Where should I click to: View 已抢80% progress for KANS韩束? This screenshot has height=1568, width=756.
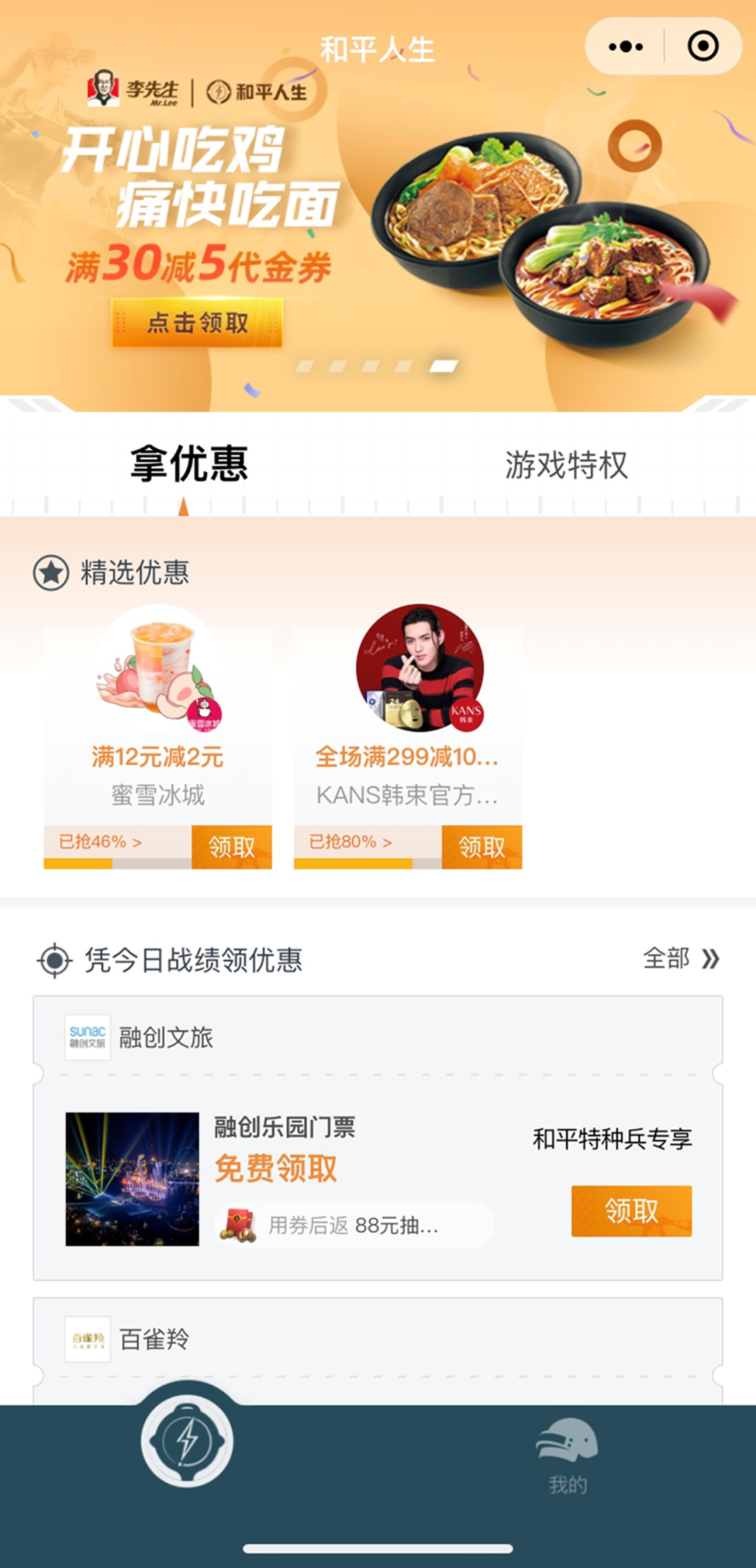[351, 842]
